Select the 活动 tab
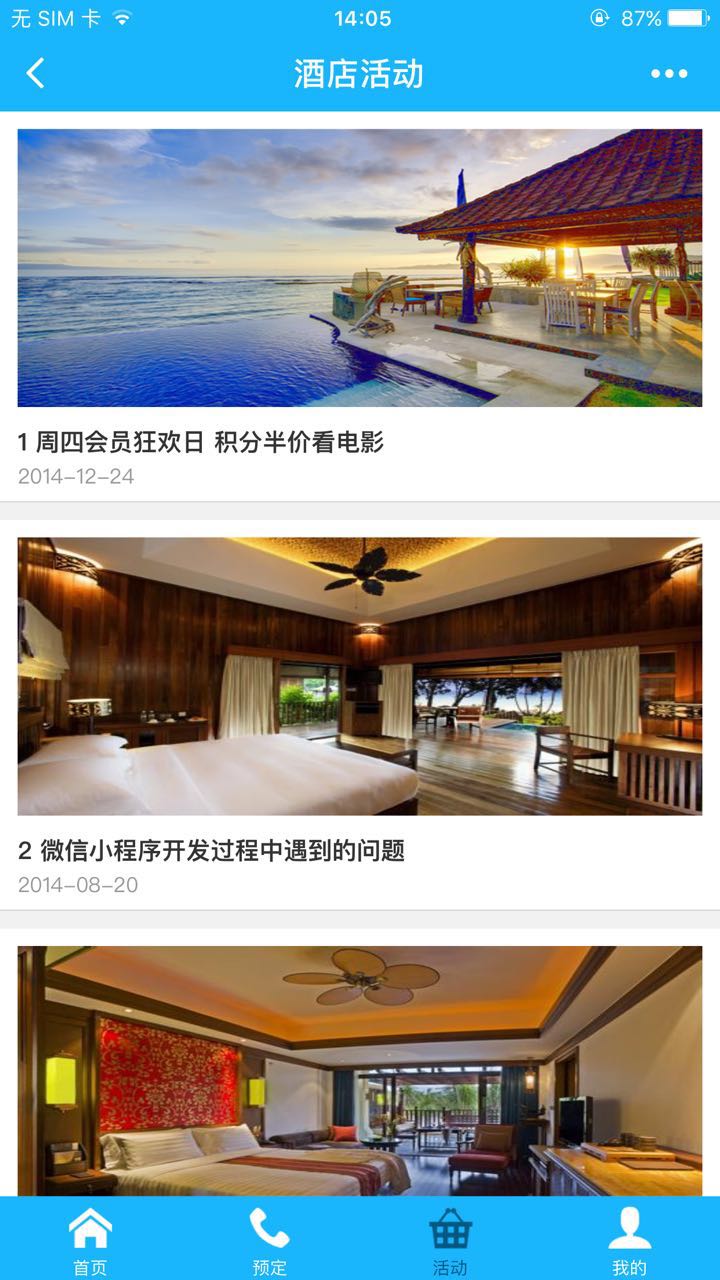The height and width of the screenshot is (1280, 720). (x=450, y=1240)
